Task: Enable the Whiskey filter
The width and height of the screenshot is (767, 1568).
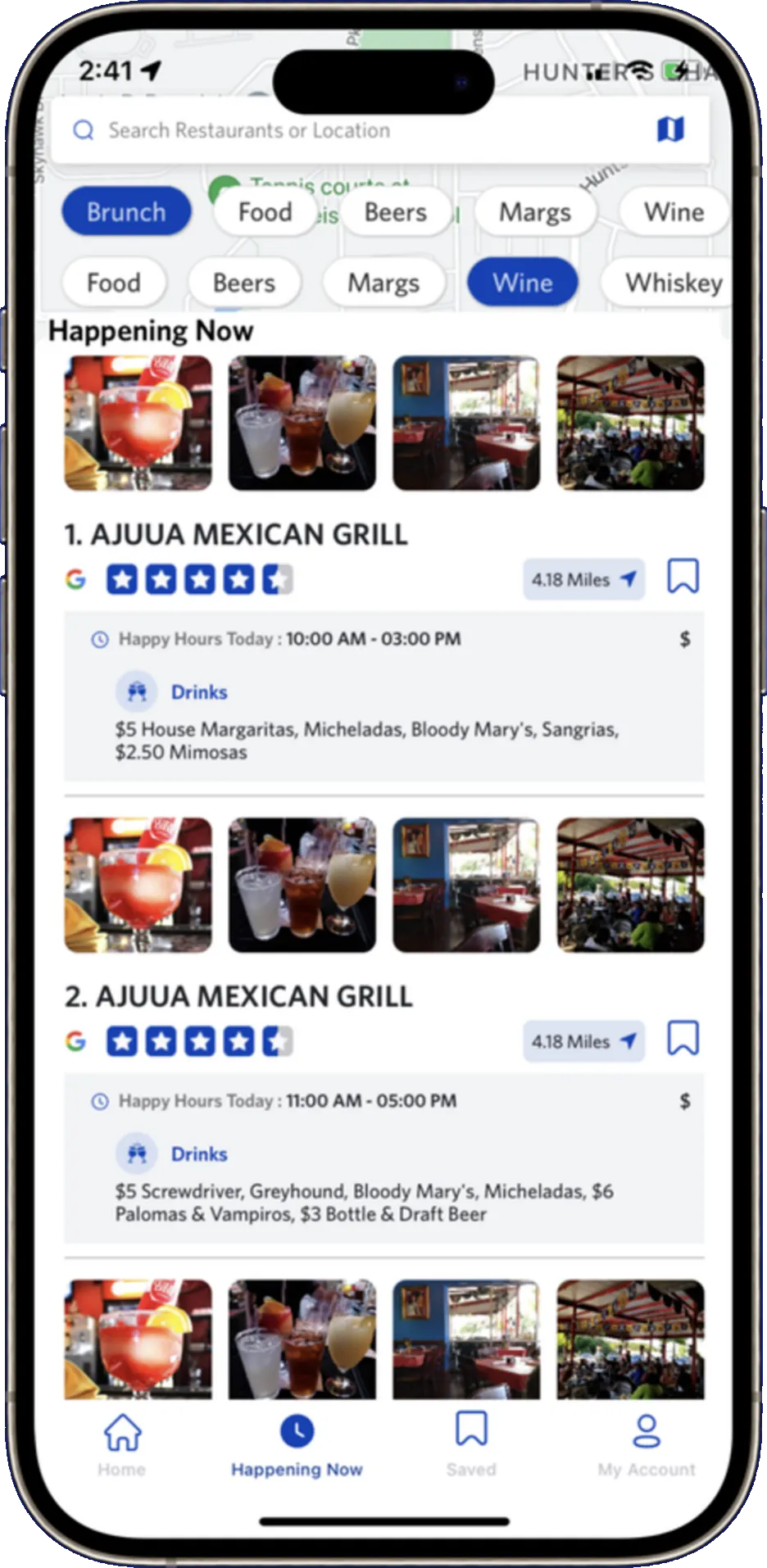Action: [672, 282]
